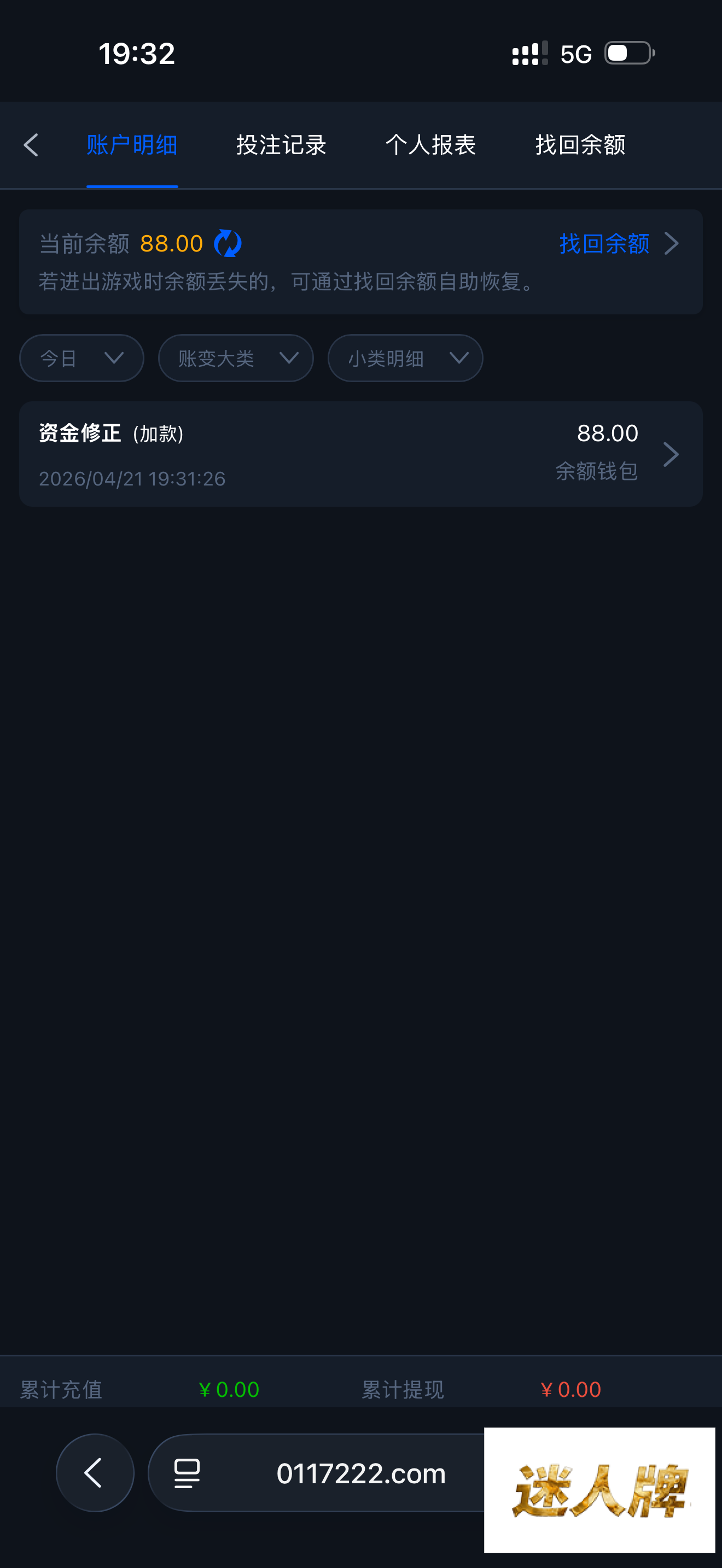This screenshot has width=722, height=1568.
Task: Switch to the 投注记录 tab
Action: 281,145
